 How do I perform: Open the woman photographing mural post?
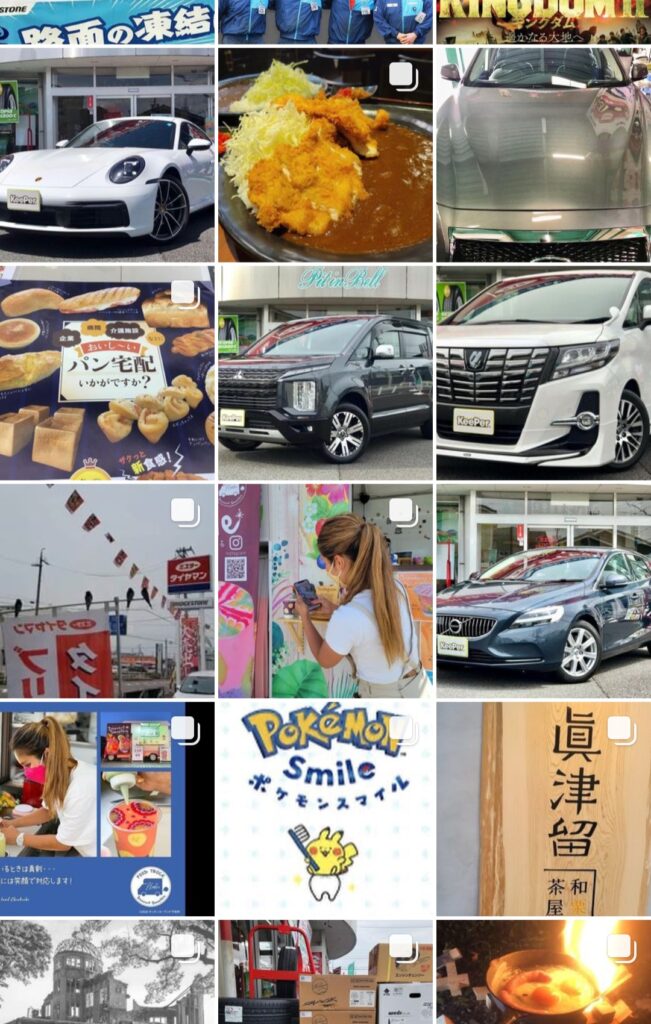coord(325,590)
